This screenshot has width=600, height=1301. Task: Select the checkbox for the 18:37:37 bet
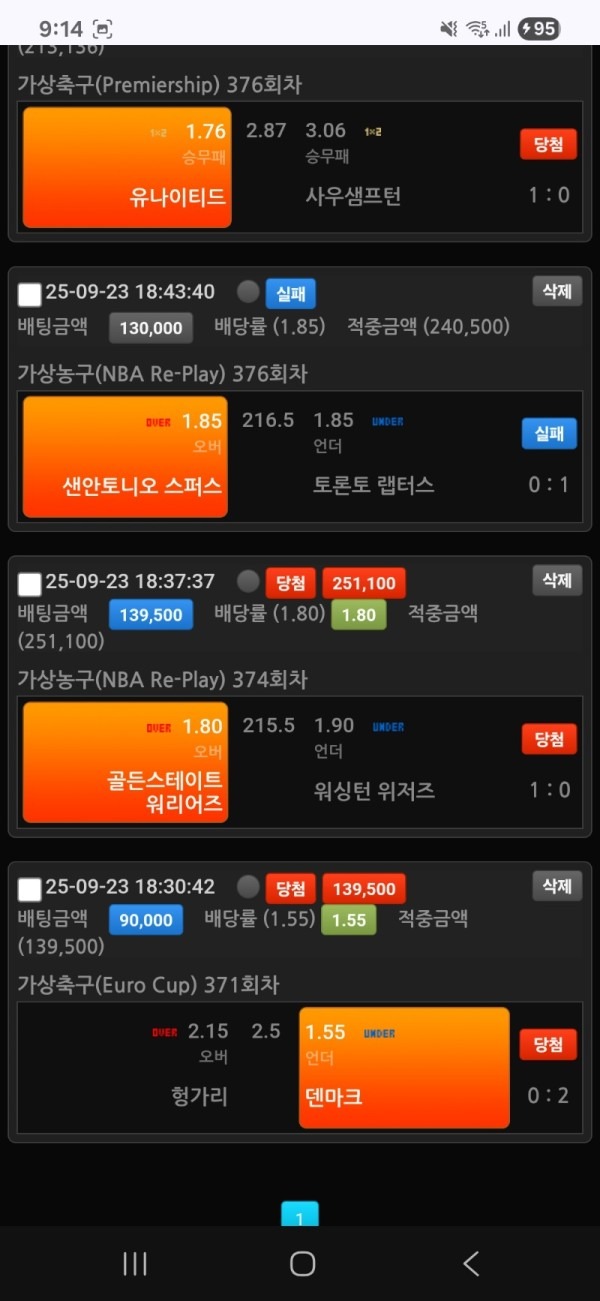tap(30, 583)
